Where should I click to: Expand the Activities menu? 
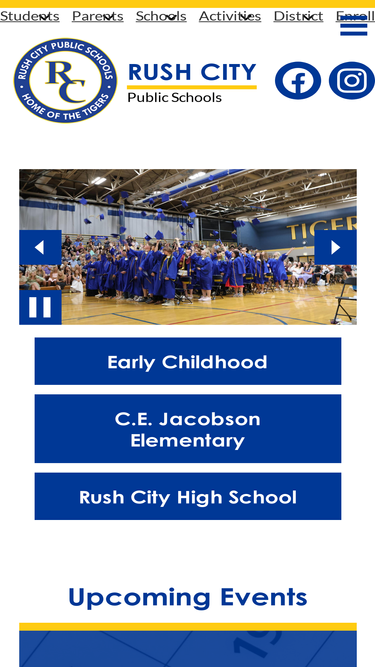[x=230, y=16]
